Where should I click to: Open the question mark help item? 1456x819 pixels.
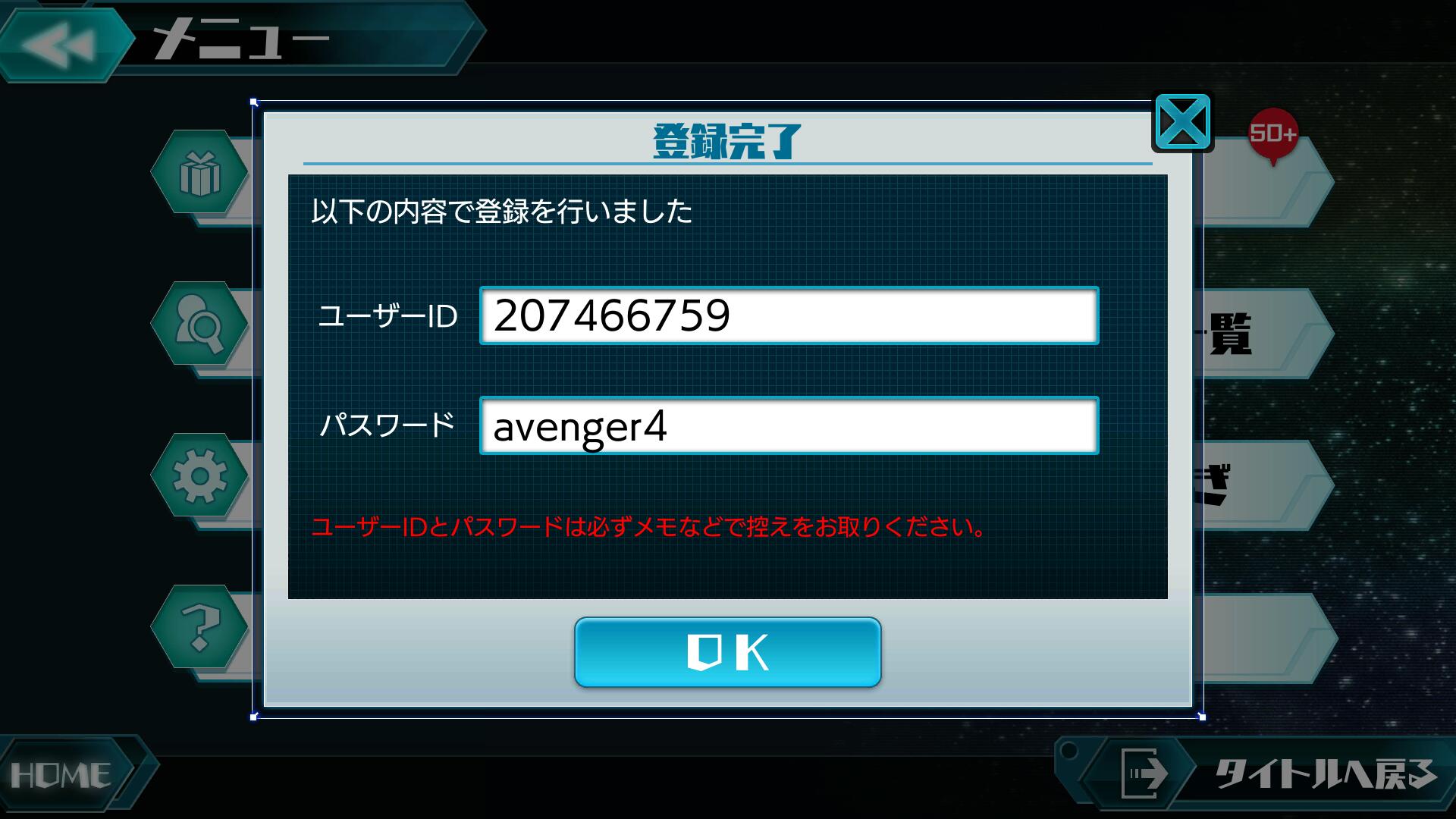(200, 627)
